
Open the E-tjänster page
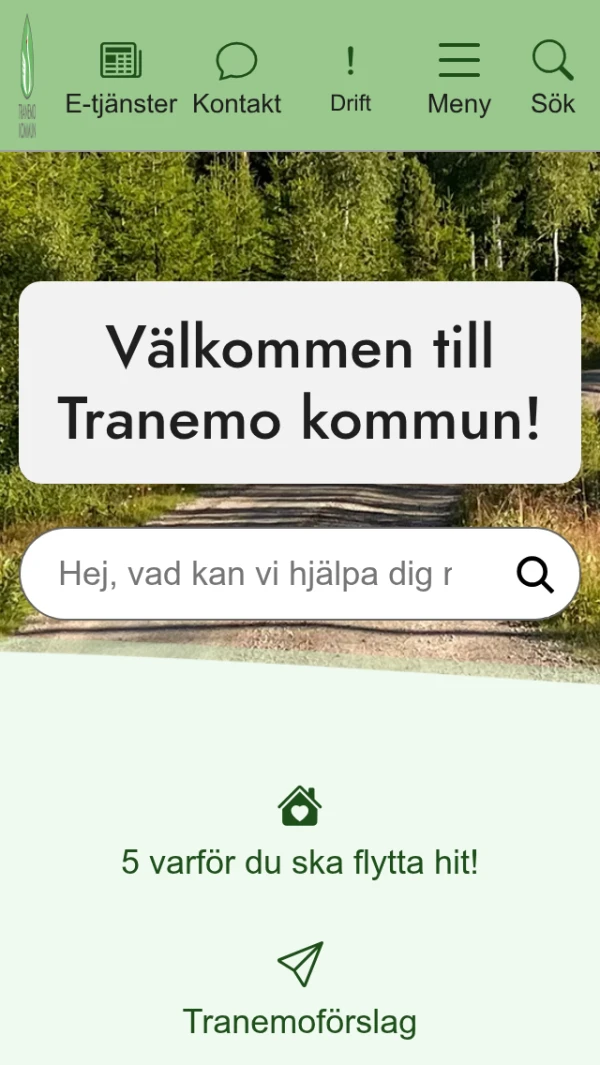[x=121, y=78]
